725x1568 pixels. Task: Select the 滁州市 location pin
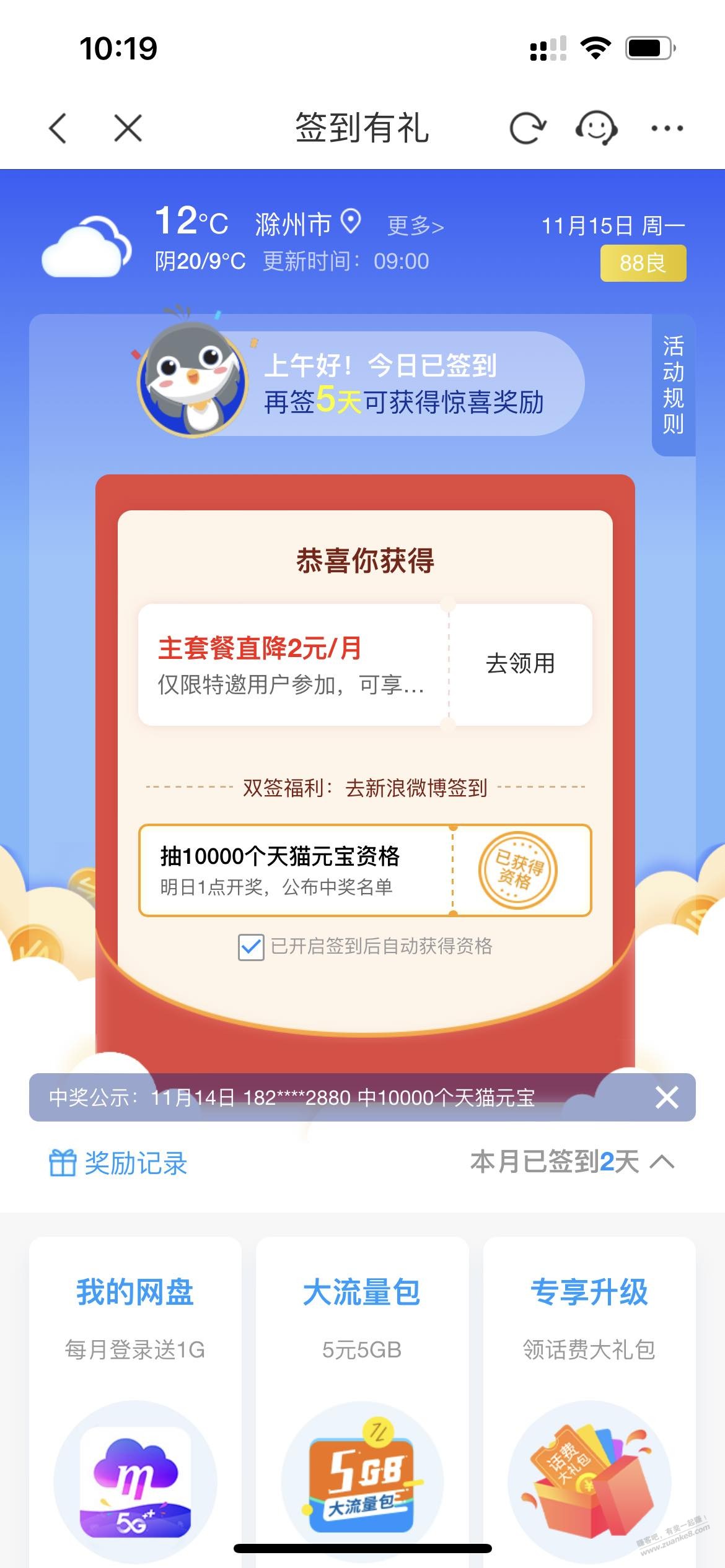[351, 221]
